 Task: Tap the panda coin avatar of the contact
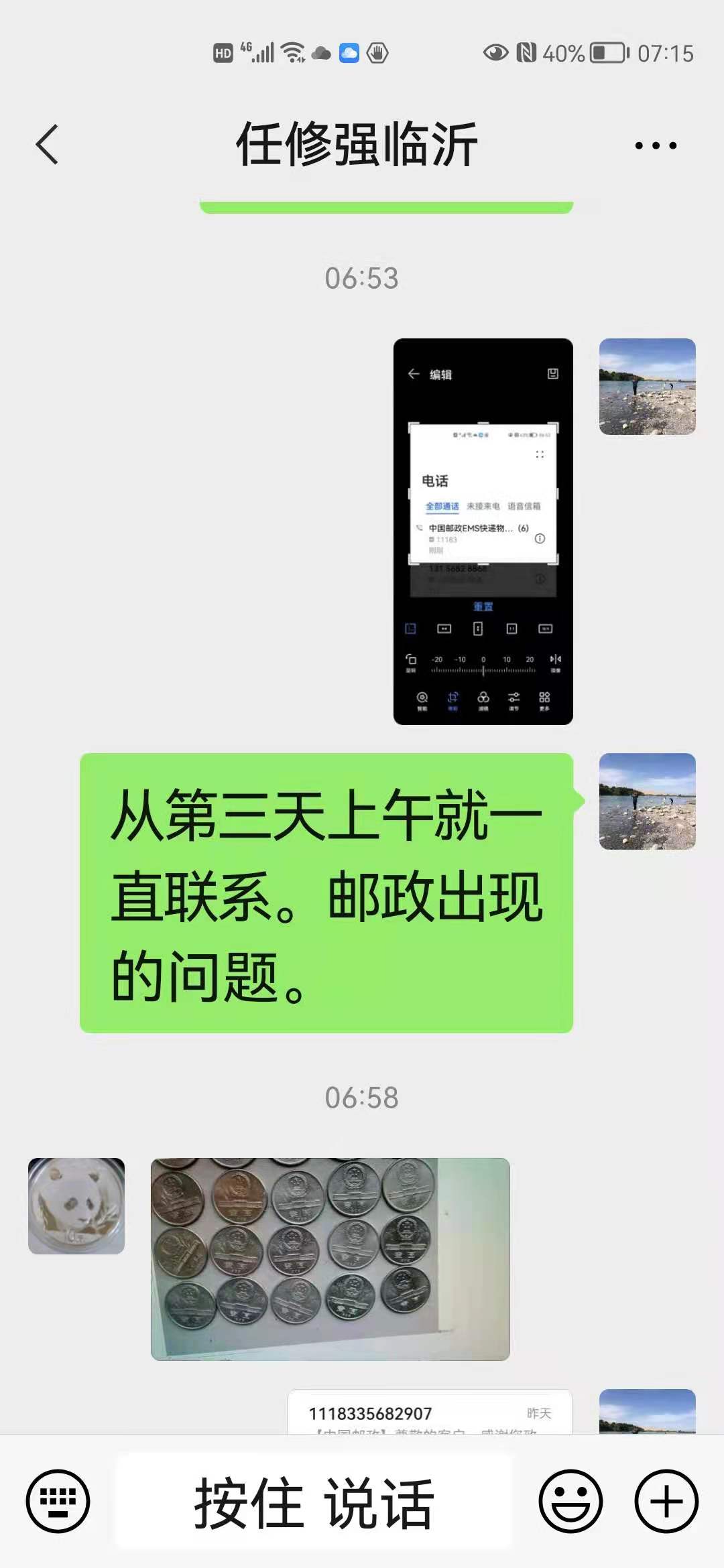pyautogui.click(x=76, y=1206)
